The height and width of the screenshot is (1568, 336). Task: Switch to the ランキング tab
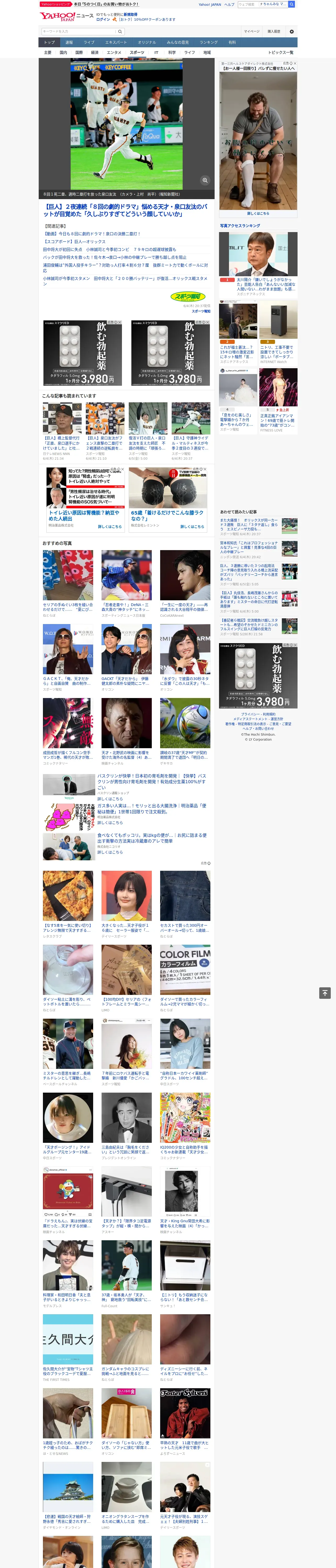[x=209, y=43]
